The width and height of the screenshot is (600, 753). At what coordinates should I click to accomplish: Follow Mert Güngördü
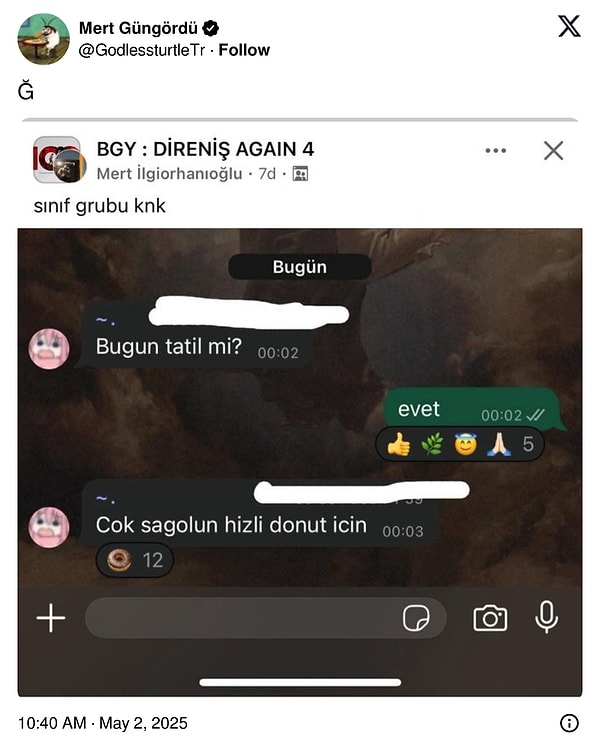click(244, 50)
